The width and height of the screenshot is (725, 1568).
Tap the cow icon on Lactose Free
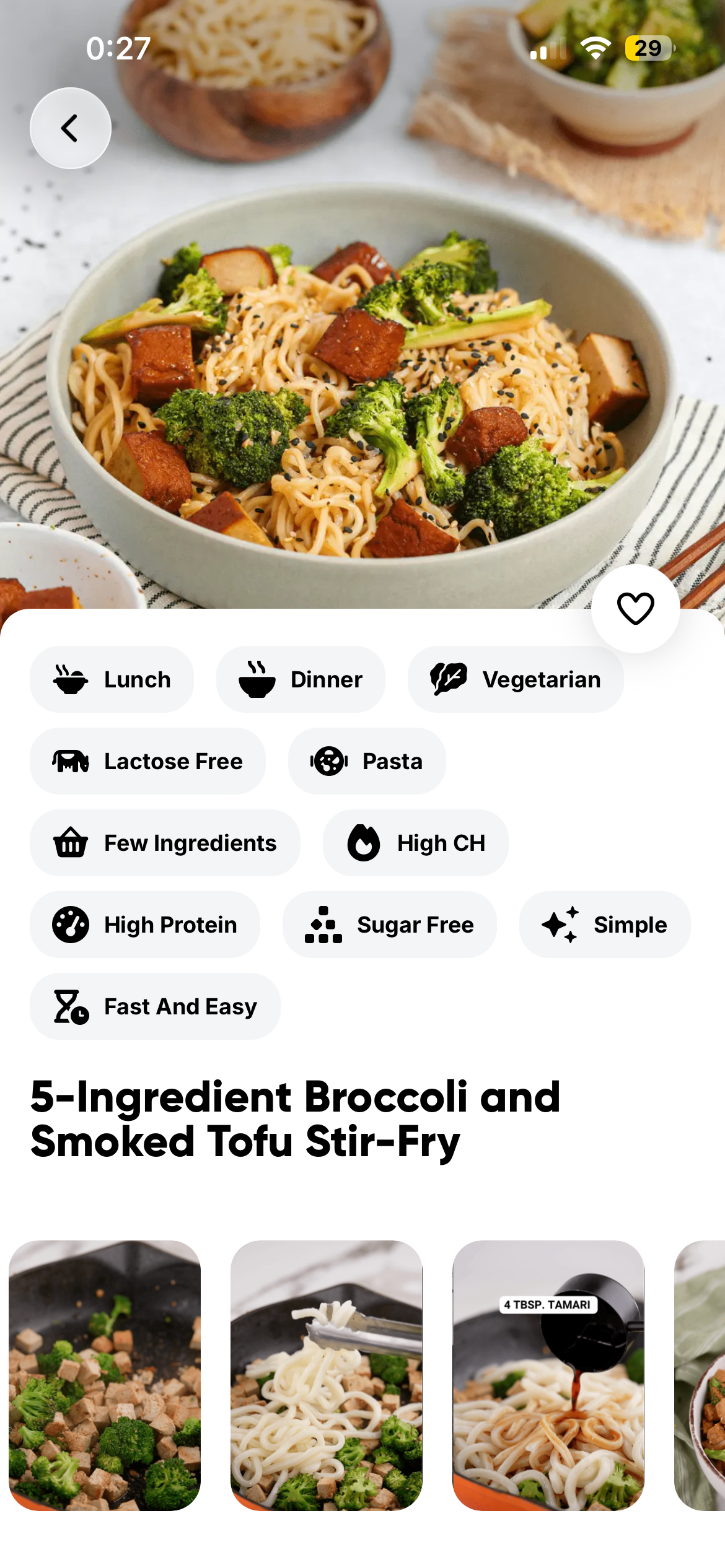click(70, 761)
